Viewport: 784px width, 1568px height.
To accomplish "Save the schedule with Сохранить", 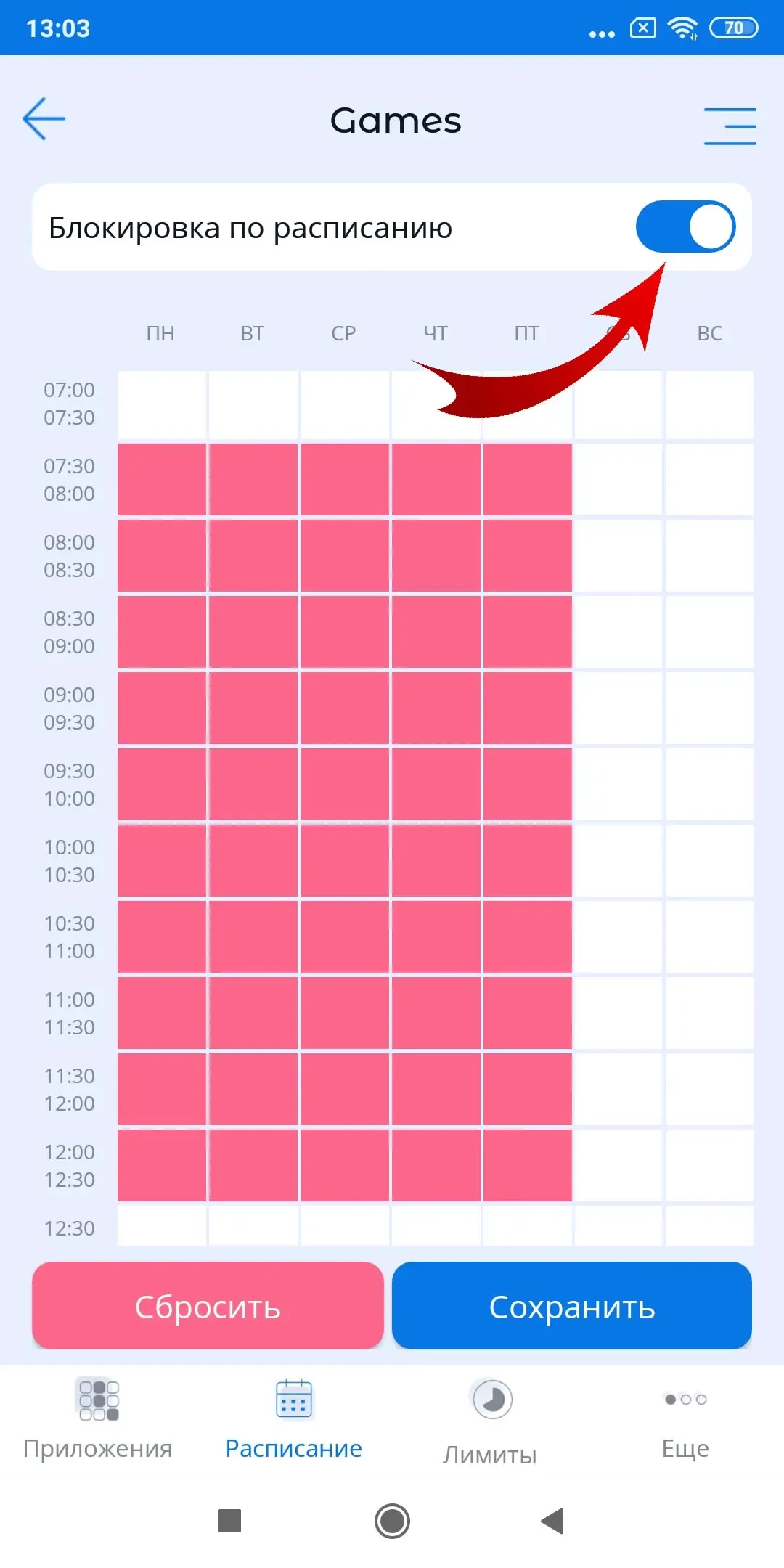I will (x=571, y=1305).
